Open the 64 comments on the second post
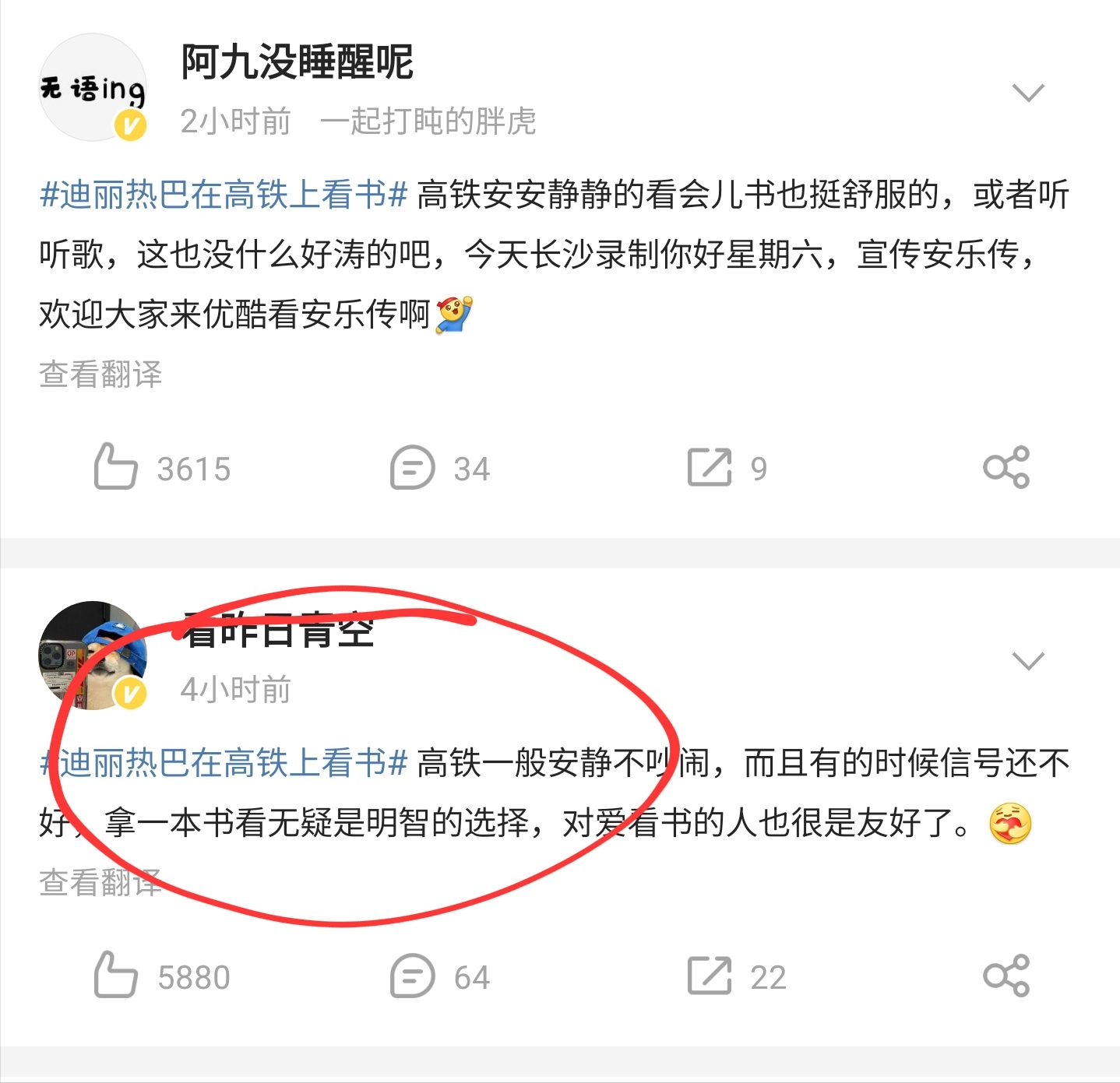Screen dimensions: 1120x1083 tap(413, 976)
